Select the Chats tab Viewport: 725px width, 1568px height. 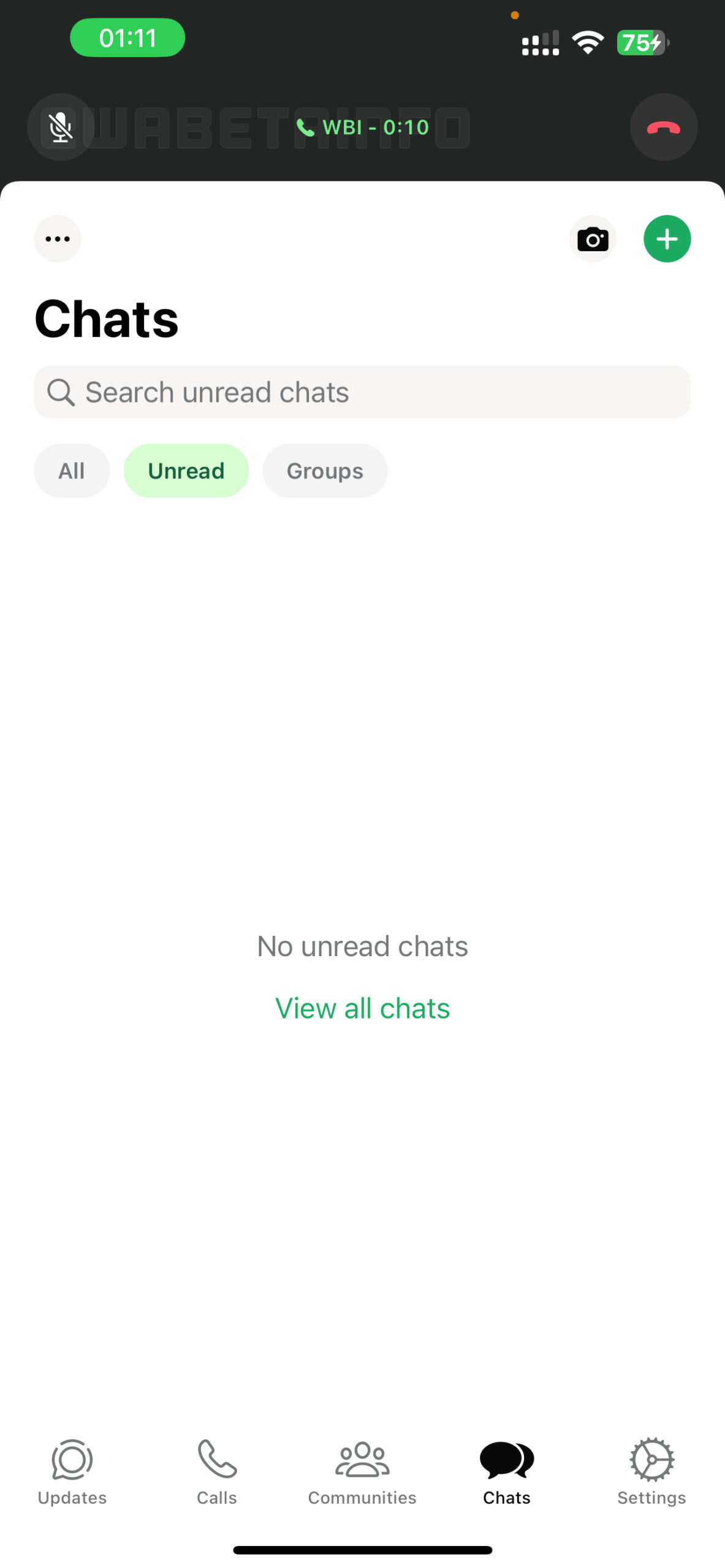coord(507,1471)
